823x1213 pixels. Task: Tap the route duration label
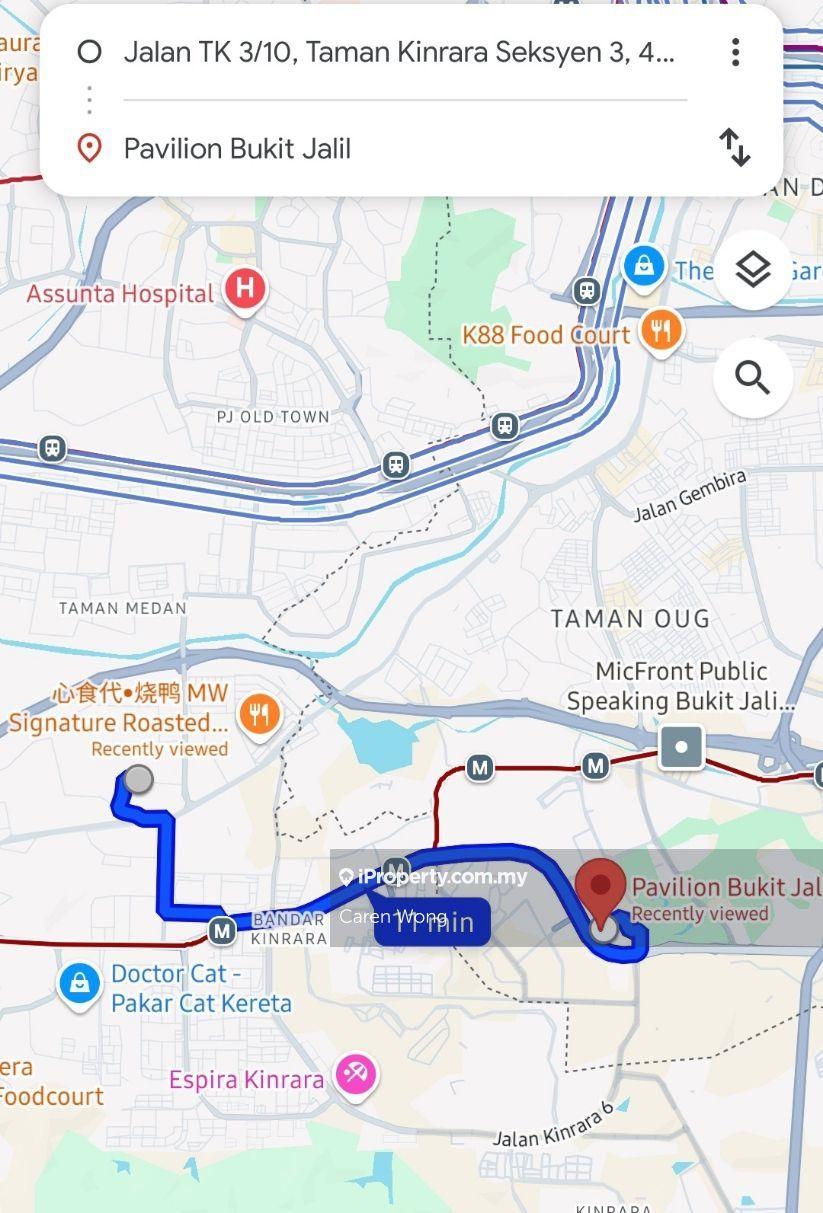(x=432, y=921)
